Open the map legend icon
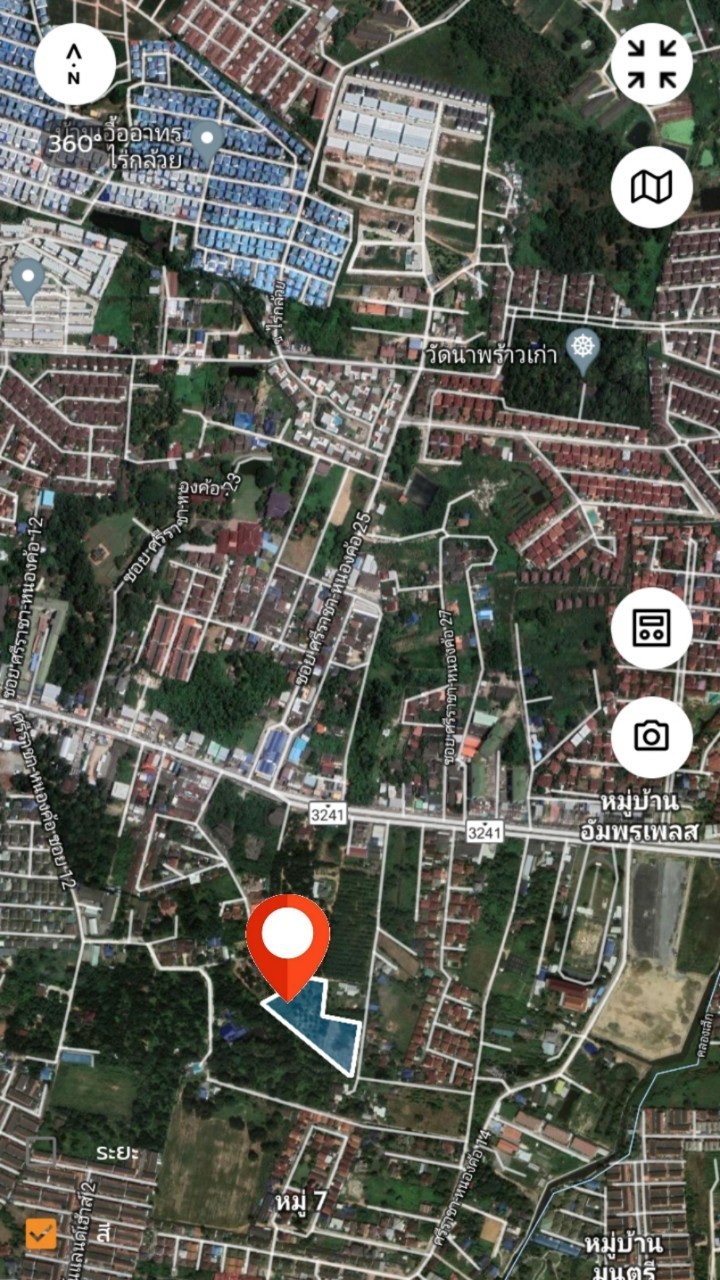Screen dimensions: 720x1280 click(651, 187)
